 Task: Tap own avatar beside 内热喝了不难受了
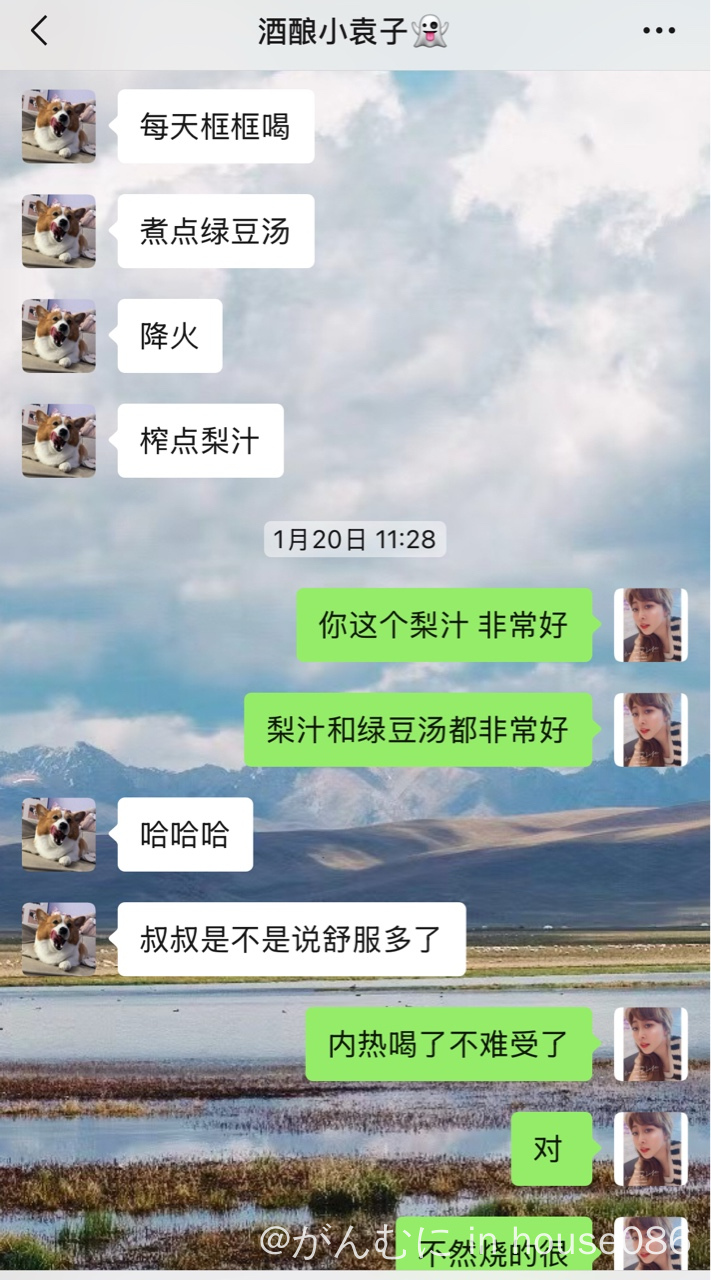[650, 1044]
